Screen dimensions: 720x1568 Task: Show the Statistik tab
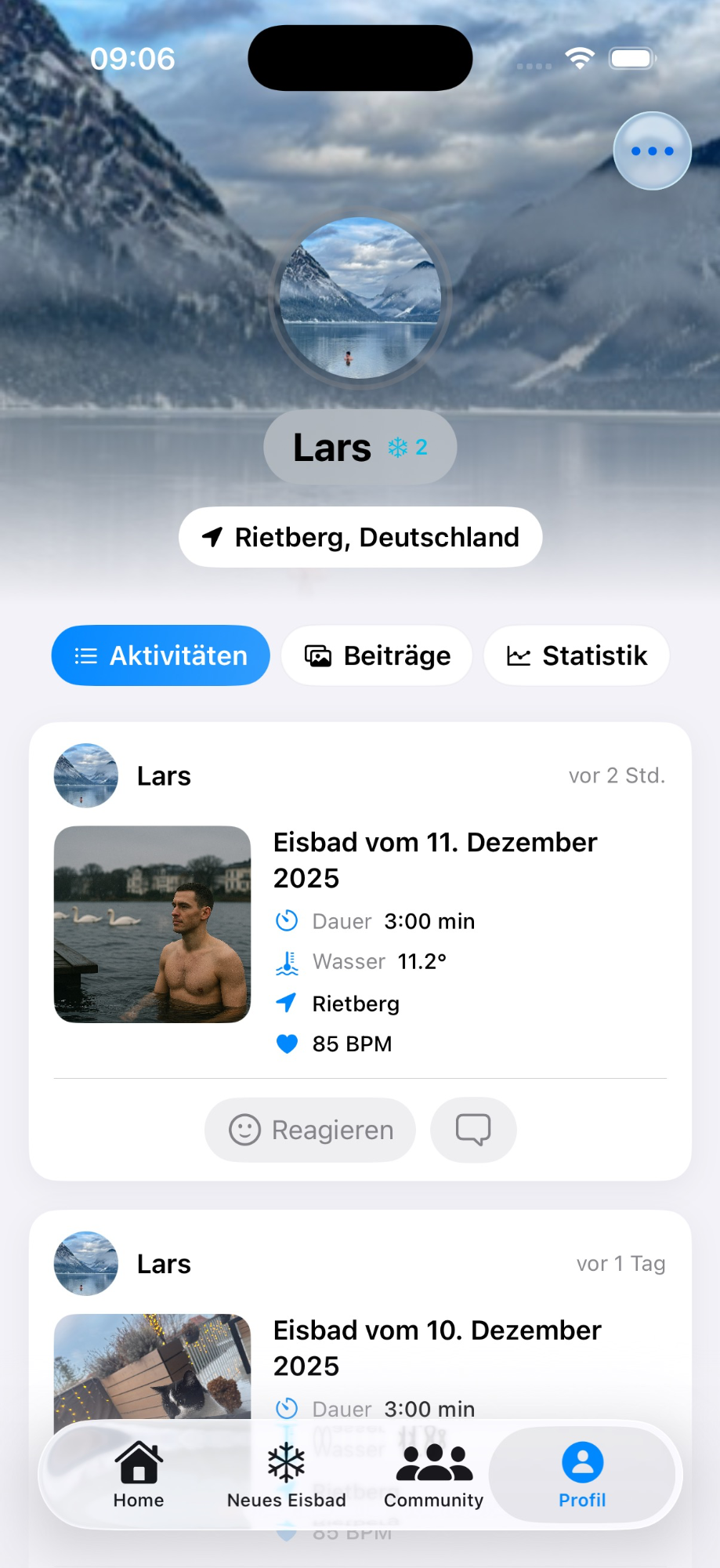click(577, 655)
